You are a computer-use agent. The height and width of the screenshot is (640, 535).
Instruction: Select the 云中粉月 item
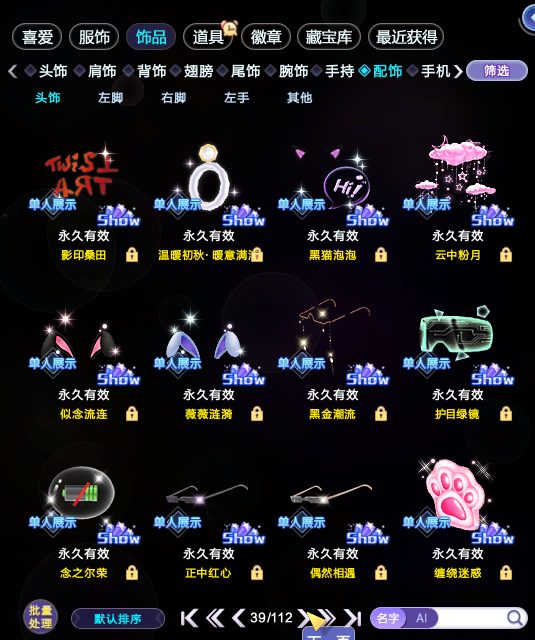pos(458,200)
